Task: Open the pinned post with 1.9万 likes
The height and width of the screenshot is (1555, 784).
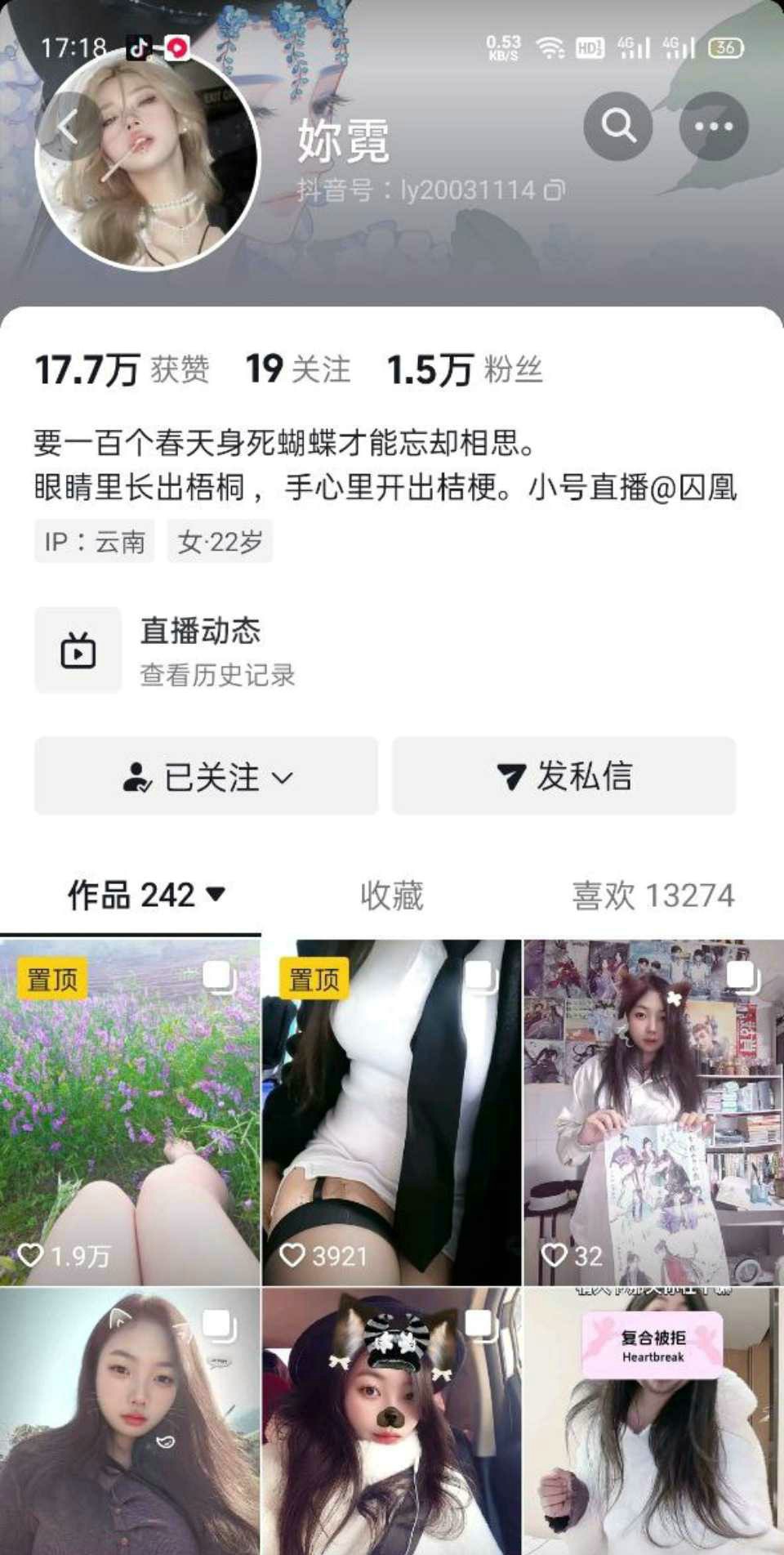Action: coord(130,1111)
